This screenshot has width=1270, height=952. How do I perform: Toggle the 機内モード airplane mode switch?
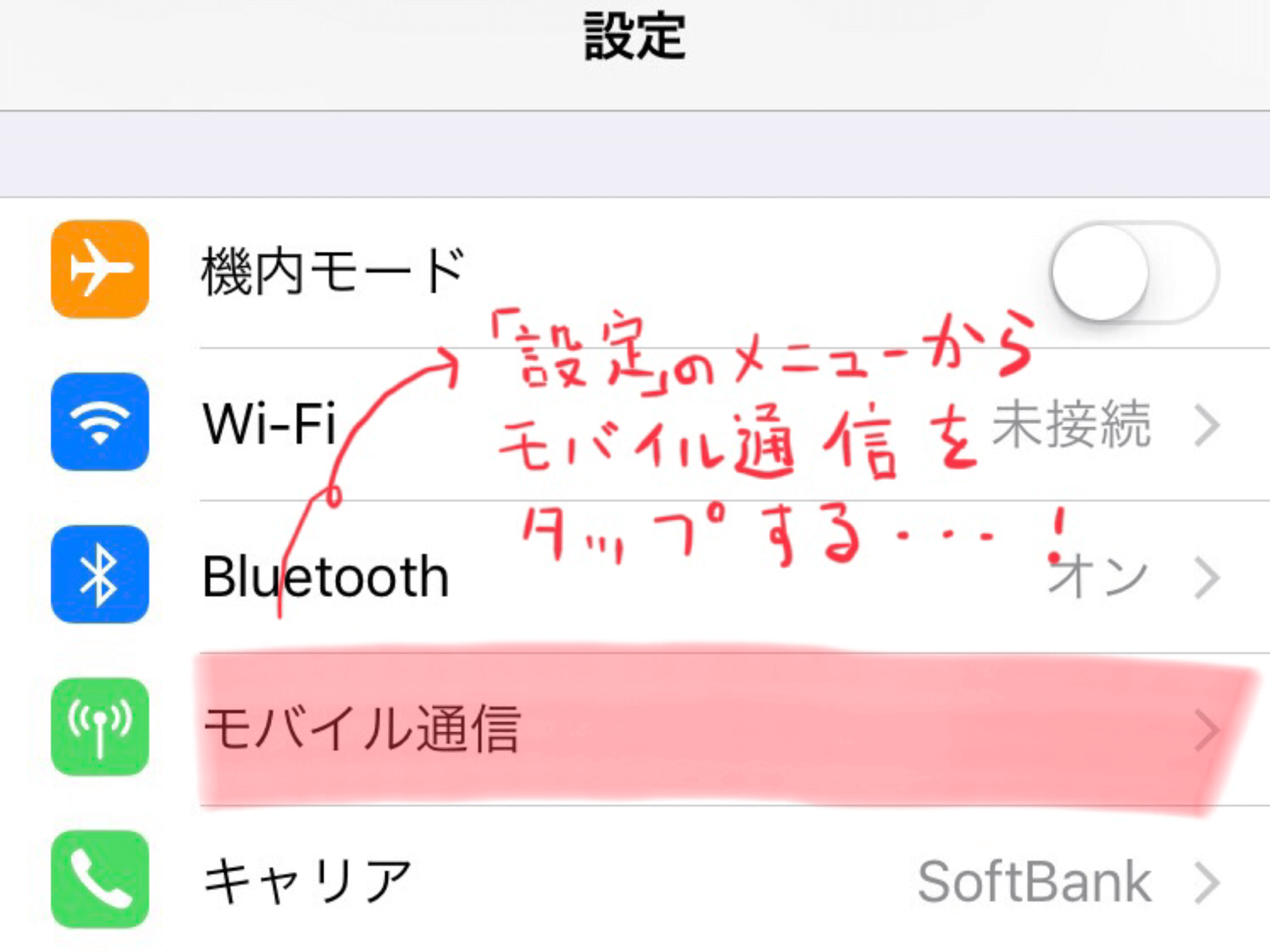[x=1135, y=272]
